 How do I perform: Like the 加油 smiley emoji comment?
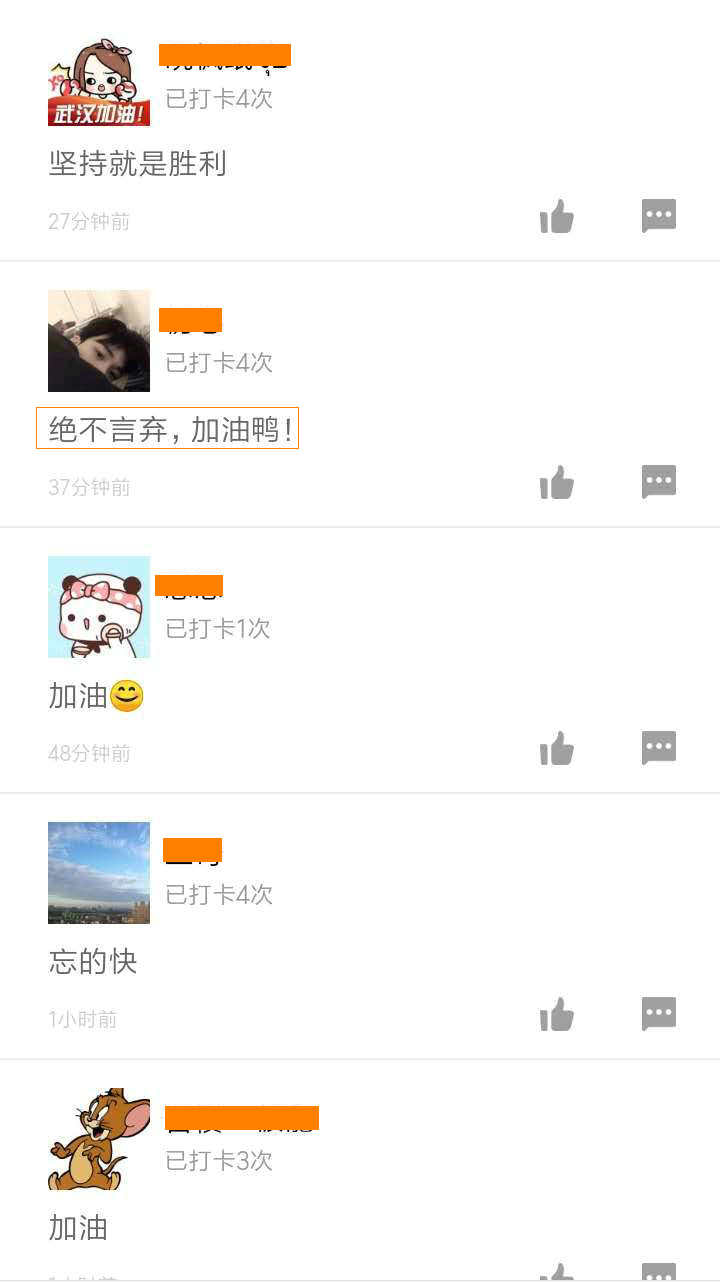pyautogui.click(x=557, y=748)
